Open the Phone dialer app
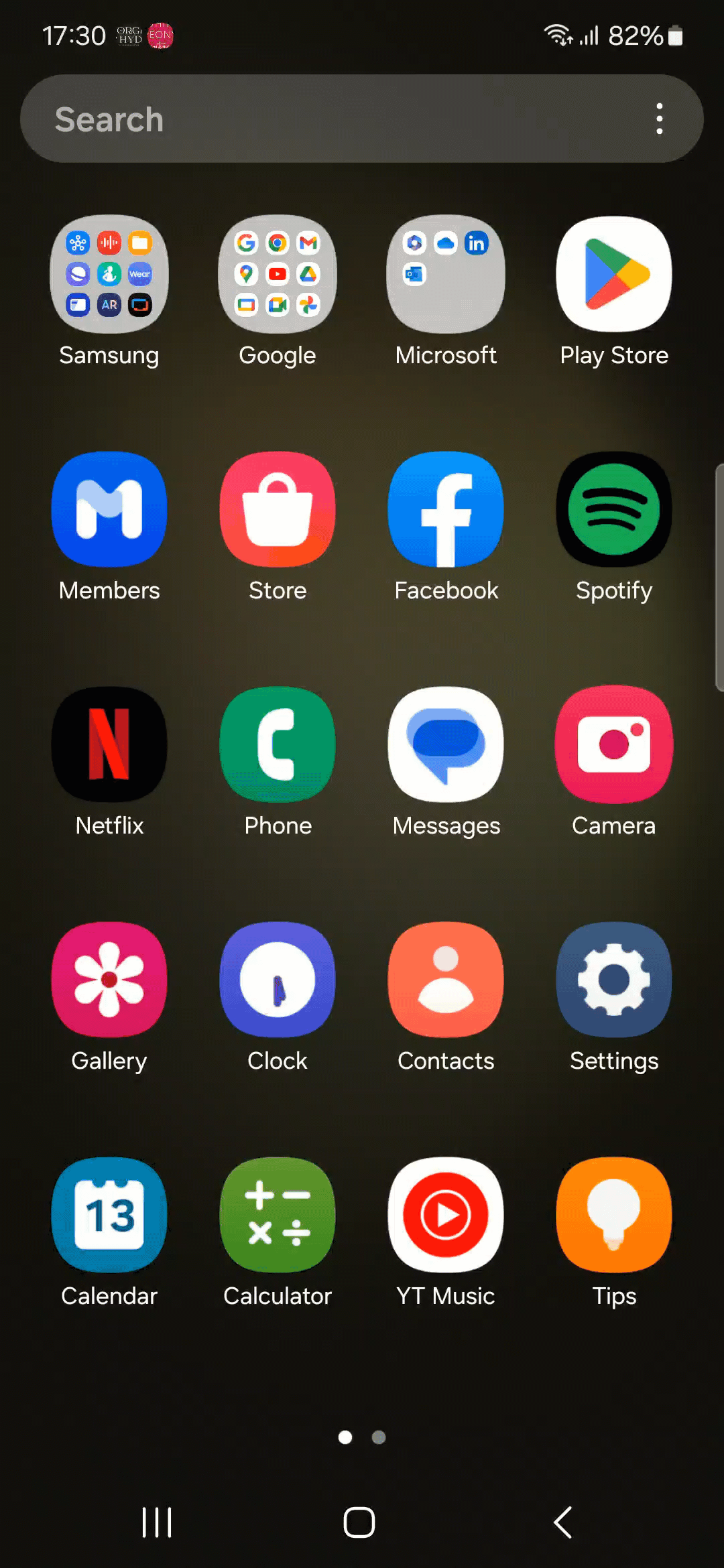This screenshot has height=1568, width=724. (x=278, y=744)
